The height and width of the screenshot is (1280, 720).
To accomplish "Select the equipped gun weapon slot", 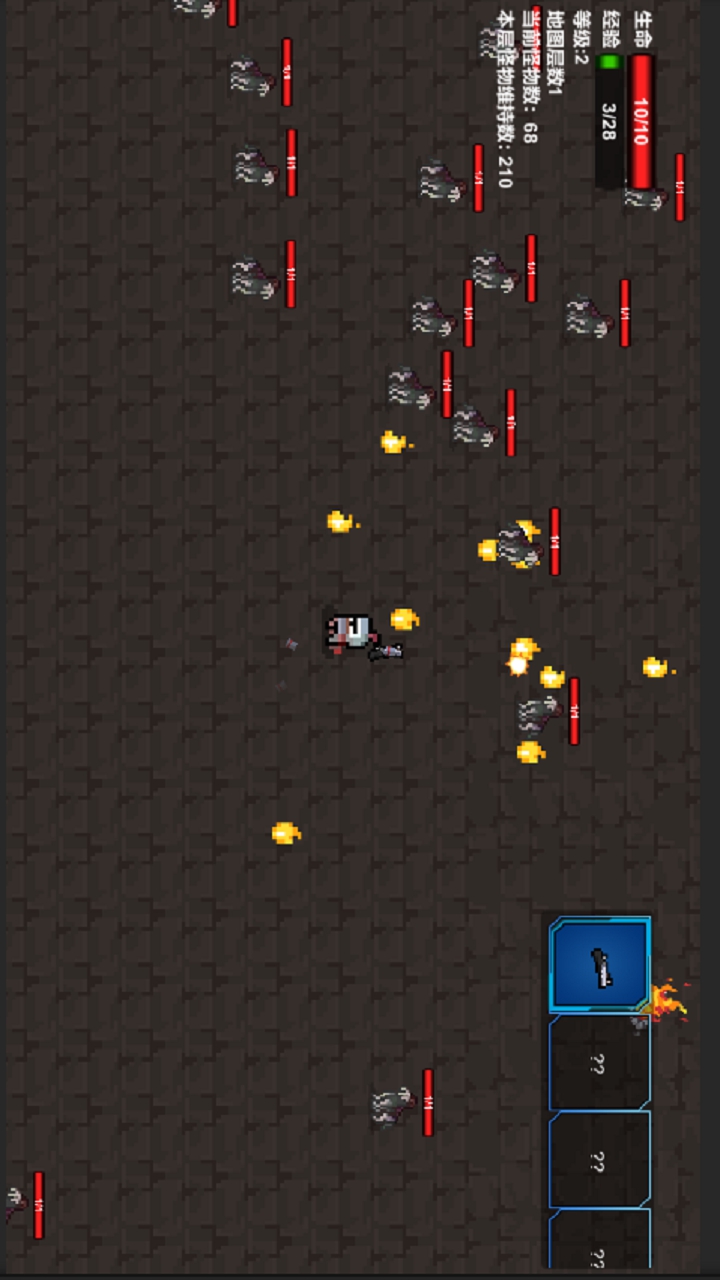I will [600, 966].
